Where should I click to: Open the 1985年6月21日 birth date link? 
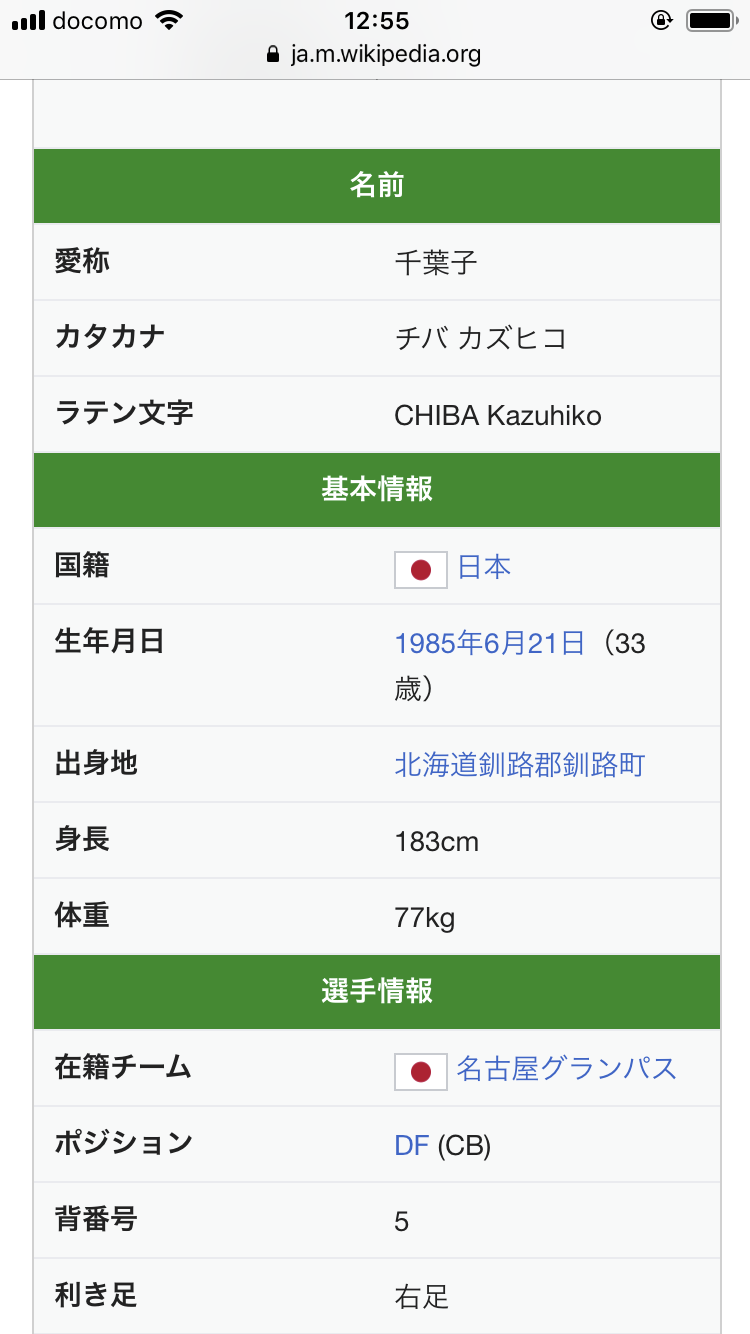[x=490, y=643]
